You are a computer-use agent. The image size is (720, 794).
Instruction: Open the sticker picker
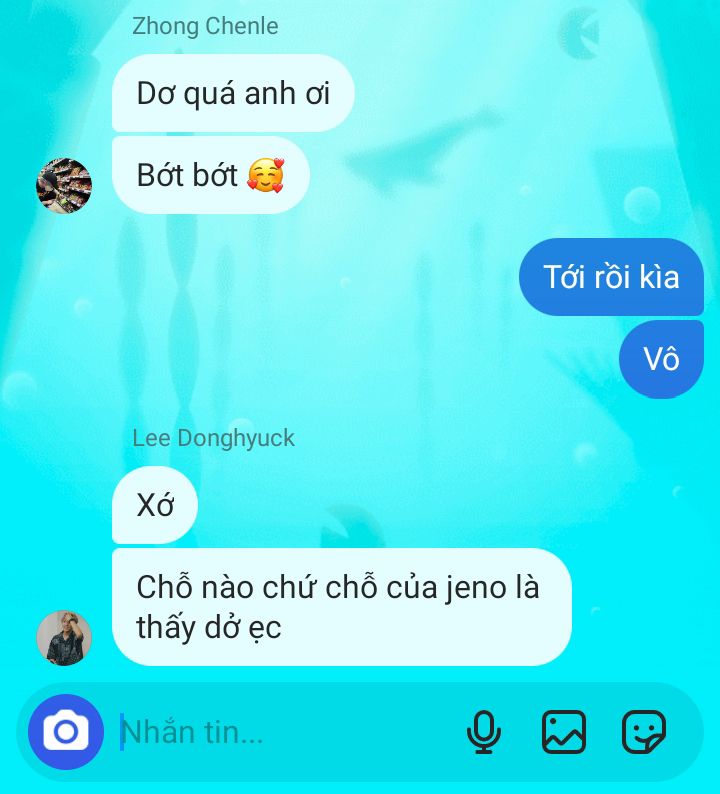[644, 732]
